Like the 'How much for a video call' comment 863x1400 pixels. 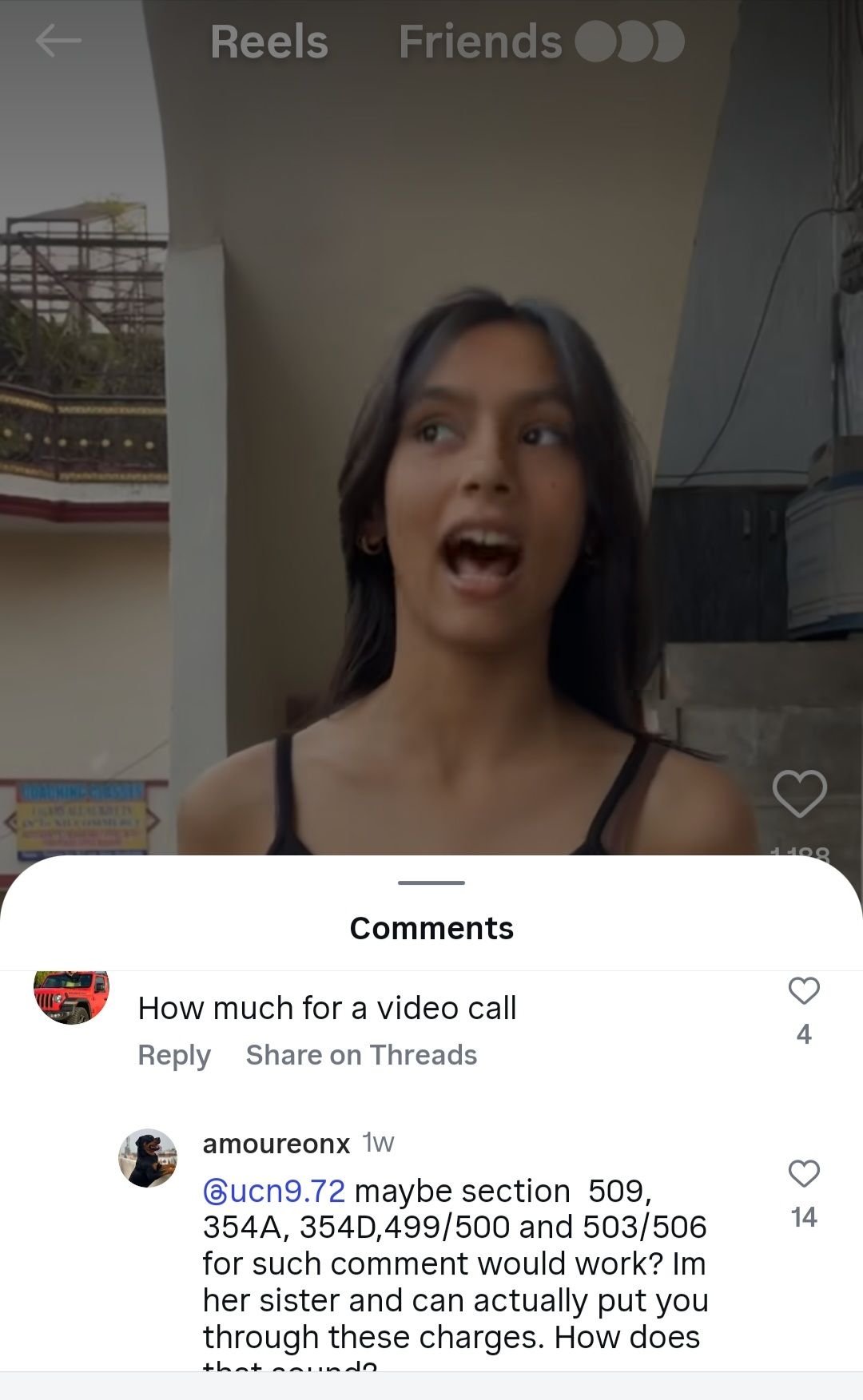coord(804,991)
